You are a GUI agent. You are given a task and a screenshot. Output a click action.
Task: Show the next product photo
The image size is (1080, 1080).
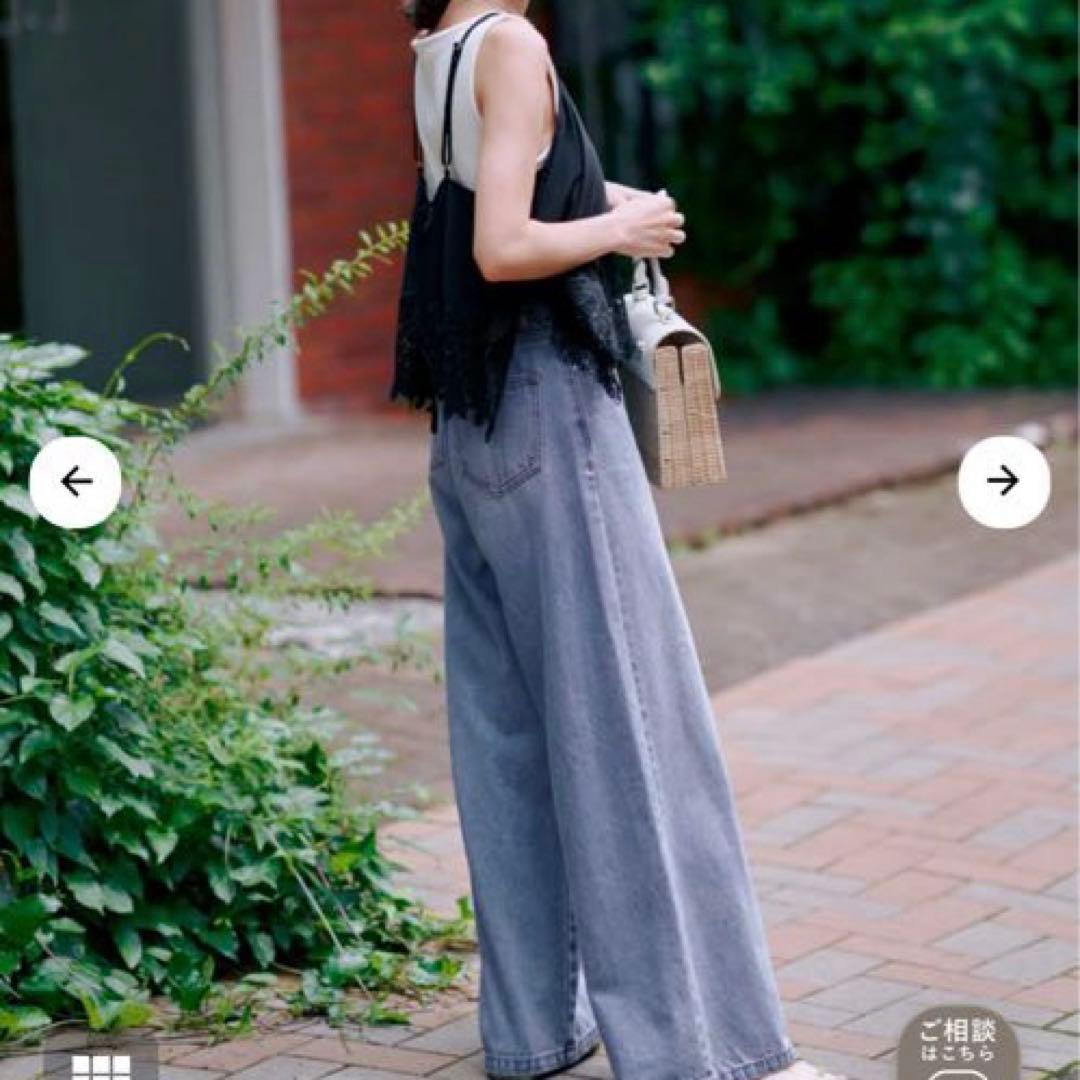pos(1003,482)
